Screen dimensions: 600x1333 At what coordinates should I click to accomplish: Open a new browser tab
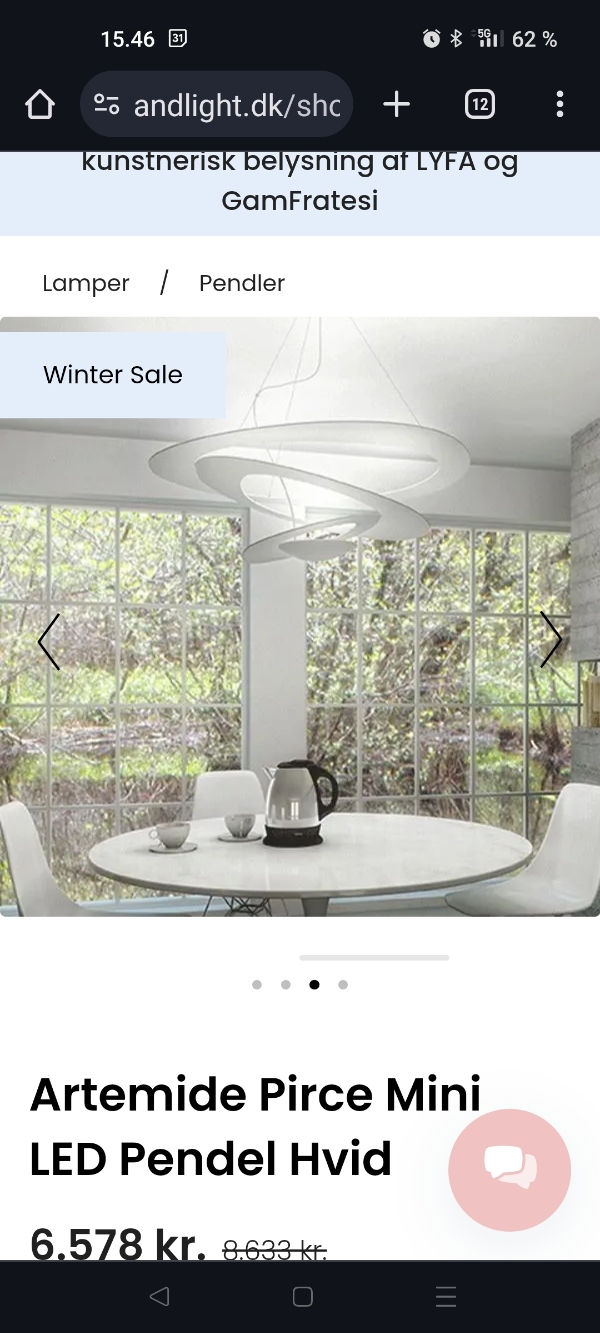pyautogui.click(x=397, y=104)
